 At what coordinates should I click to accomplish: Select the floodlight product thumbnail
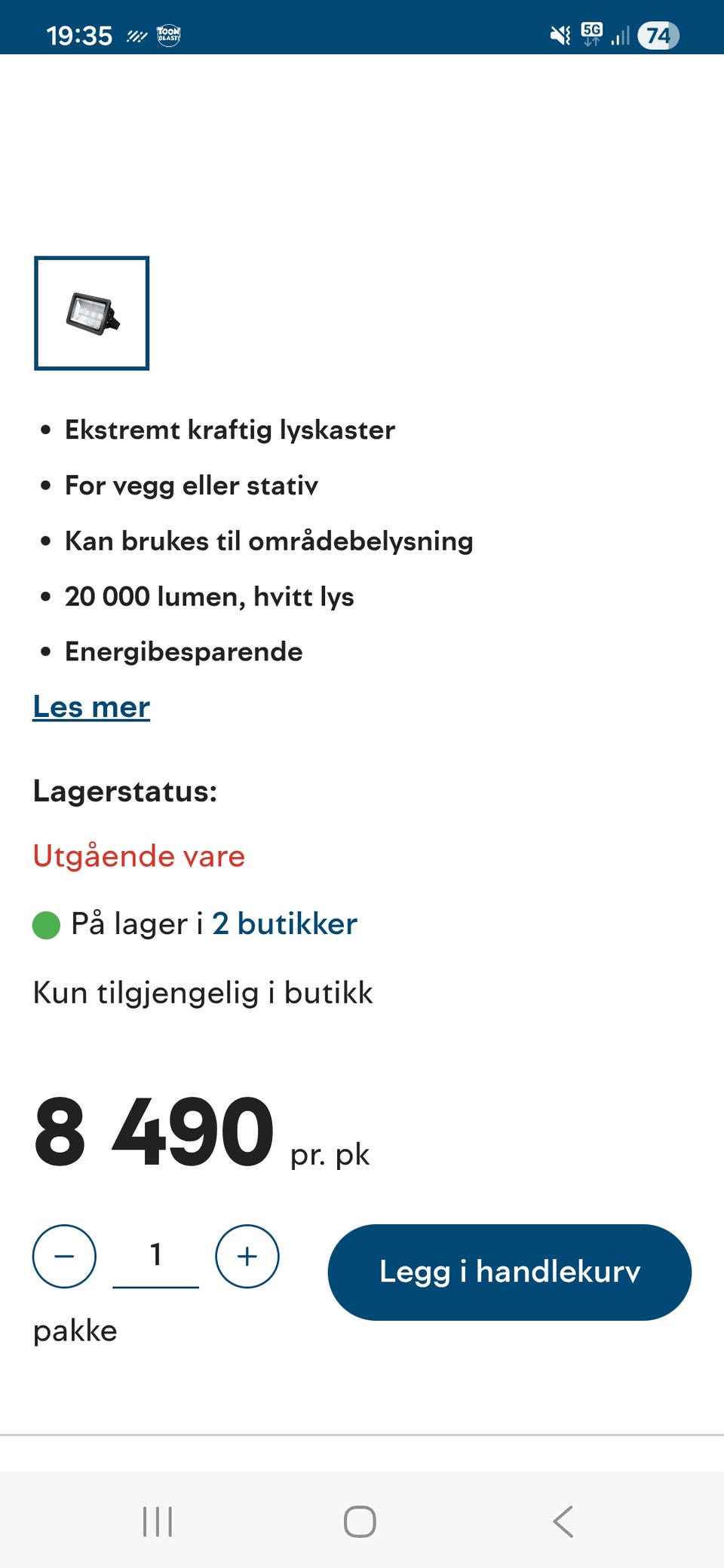(91, 313)
